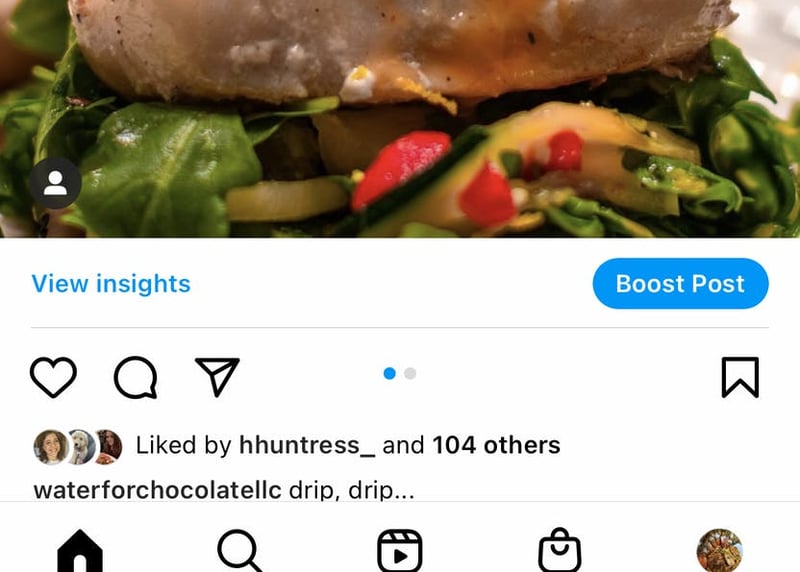Tap the Boost Post button
Viewport: 800px width, 572px height.
tap(680, 284)
